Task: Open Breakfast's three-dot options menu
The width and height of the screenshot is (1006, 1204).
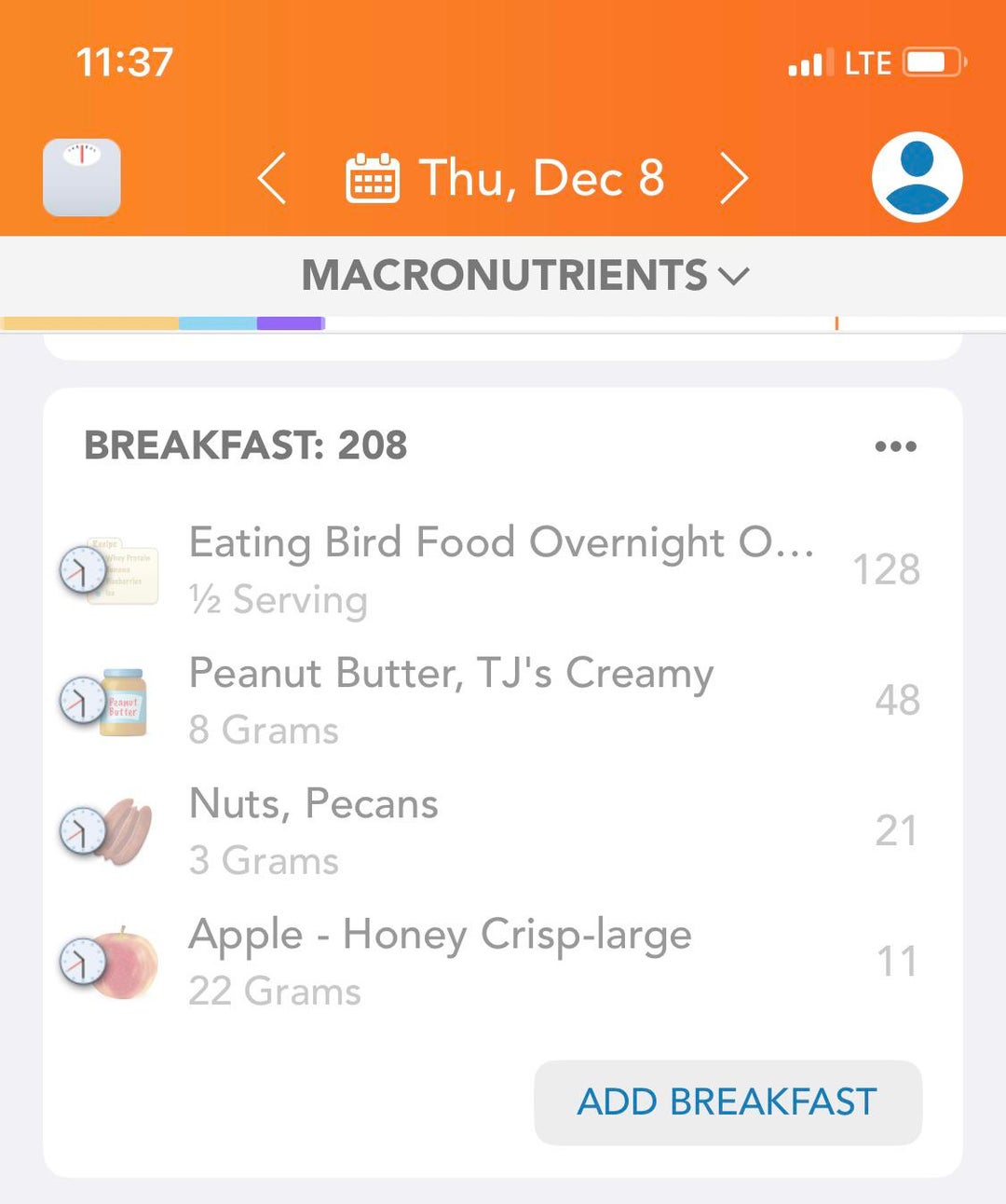Action: pos(895,446)
